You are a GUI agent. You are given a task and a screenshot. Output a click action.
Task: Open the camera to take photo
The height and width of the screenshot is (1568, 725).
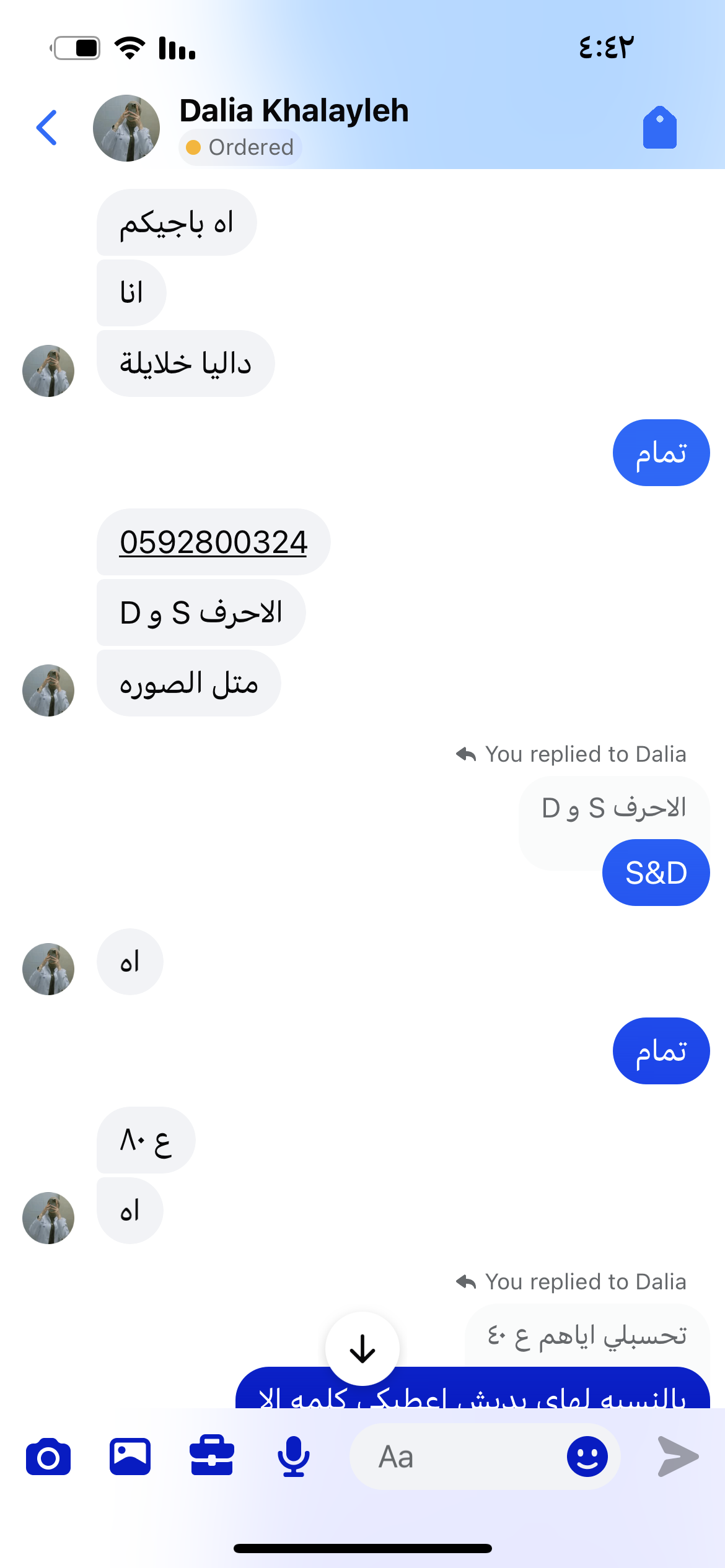click(48, 1457)
